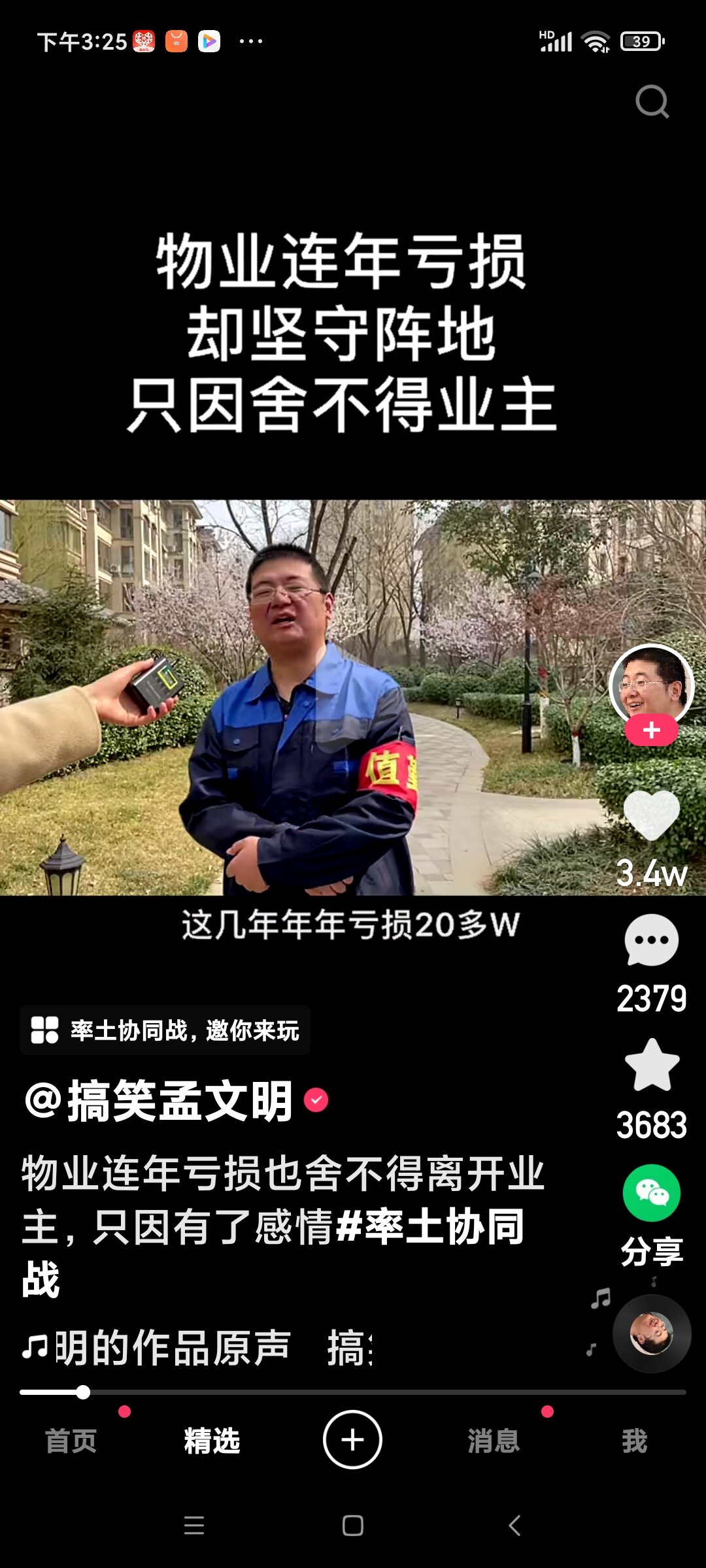The height and width of the screenshot is (1568, 706).
Task: Switch to the 我 tab
Action: point(634,1441)
